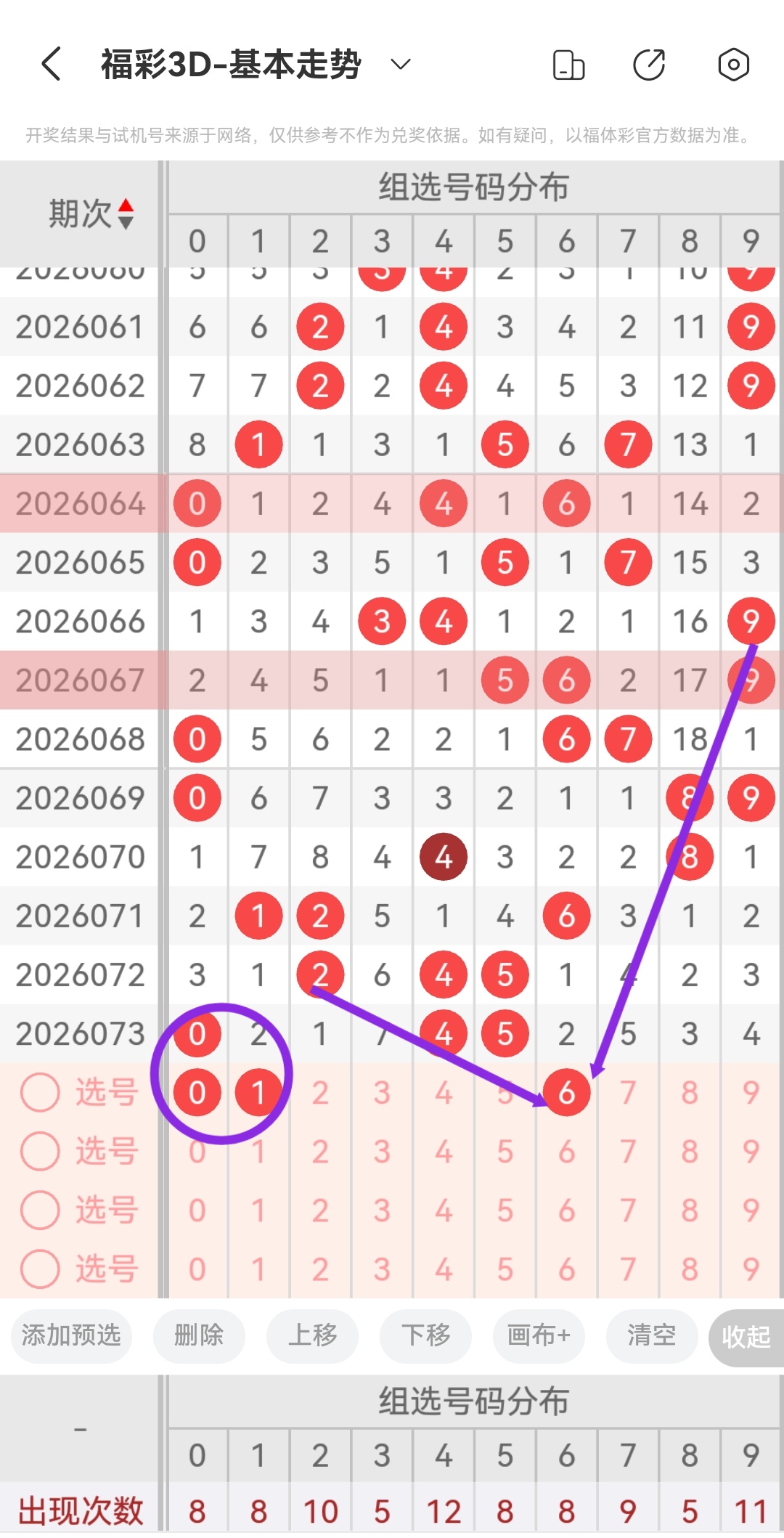Move selection up with 上移

(x=312, y=1336)
